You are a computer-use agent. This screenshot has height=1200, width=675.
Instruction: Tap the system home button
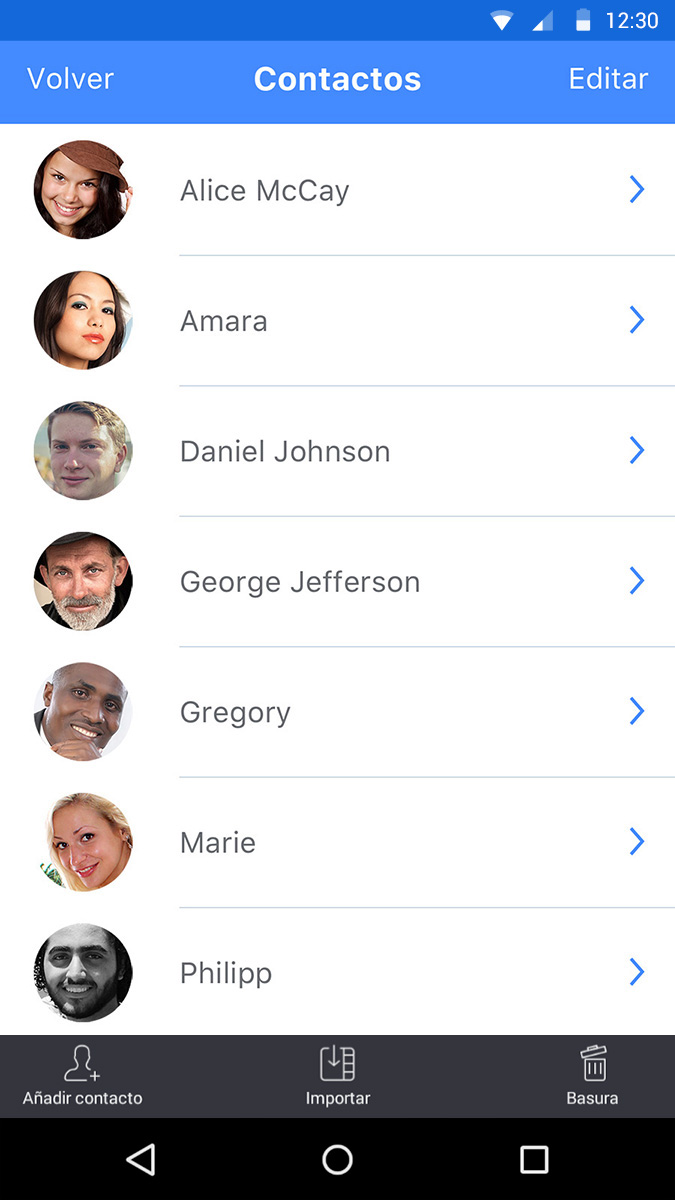pos(338,1159)
